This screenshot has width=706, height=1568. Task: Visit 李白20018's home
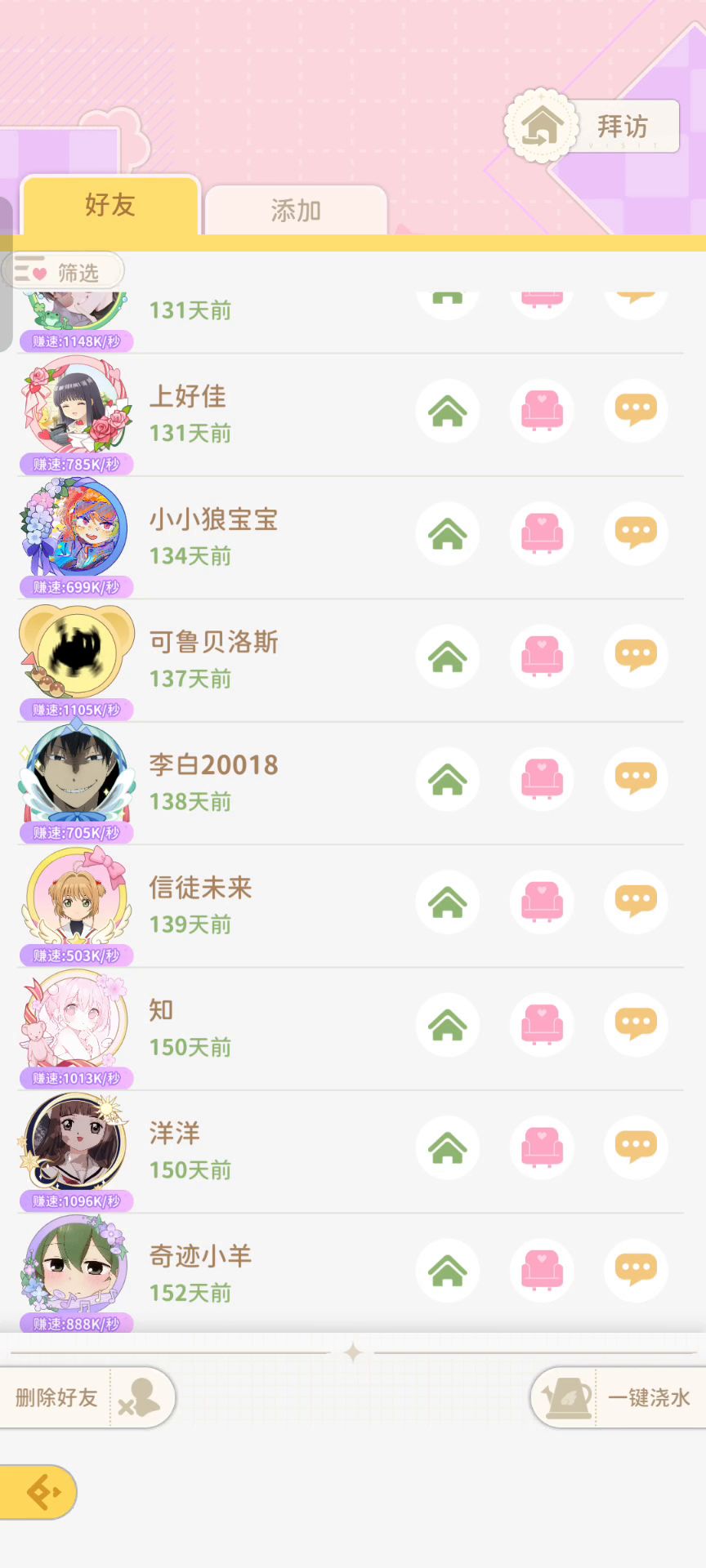pos(448,779)
